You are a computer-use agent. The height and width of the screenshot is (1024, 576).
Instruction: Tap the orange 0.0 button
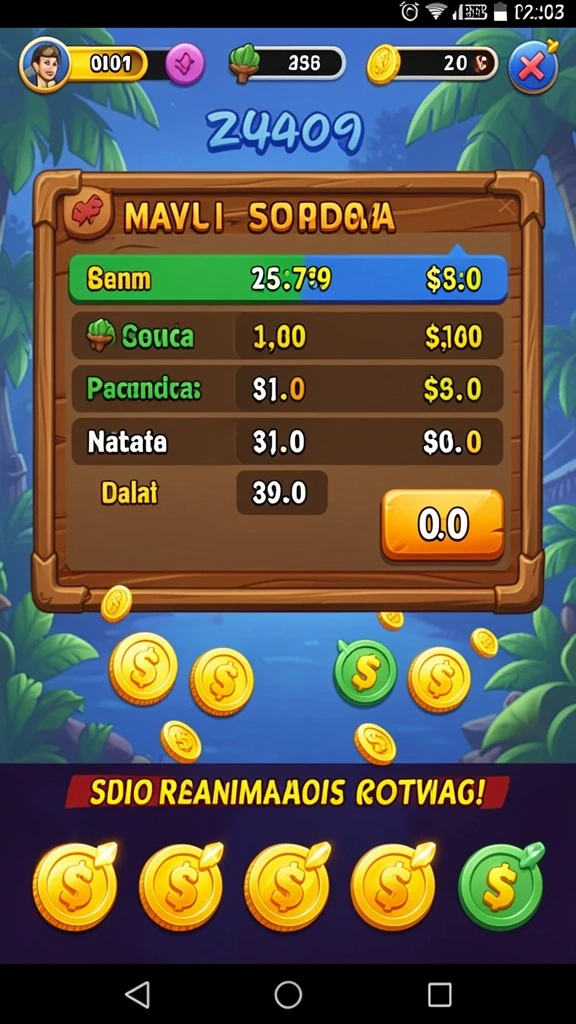443,525
